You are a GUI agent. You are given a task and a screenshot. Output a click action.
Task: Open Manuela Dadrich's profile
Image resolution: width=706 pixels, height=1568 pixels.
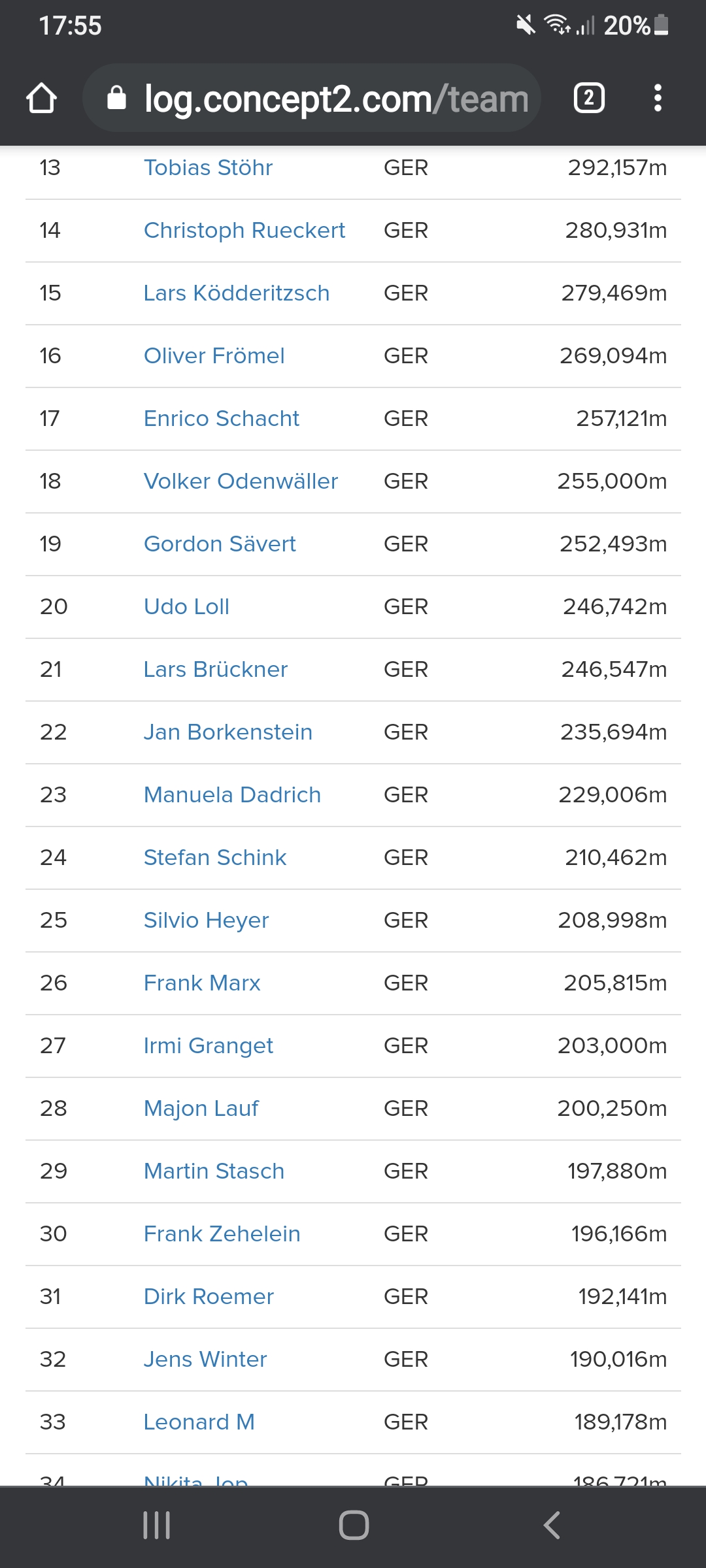[232, 795]
